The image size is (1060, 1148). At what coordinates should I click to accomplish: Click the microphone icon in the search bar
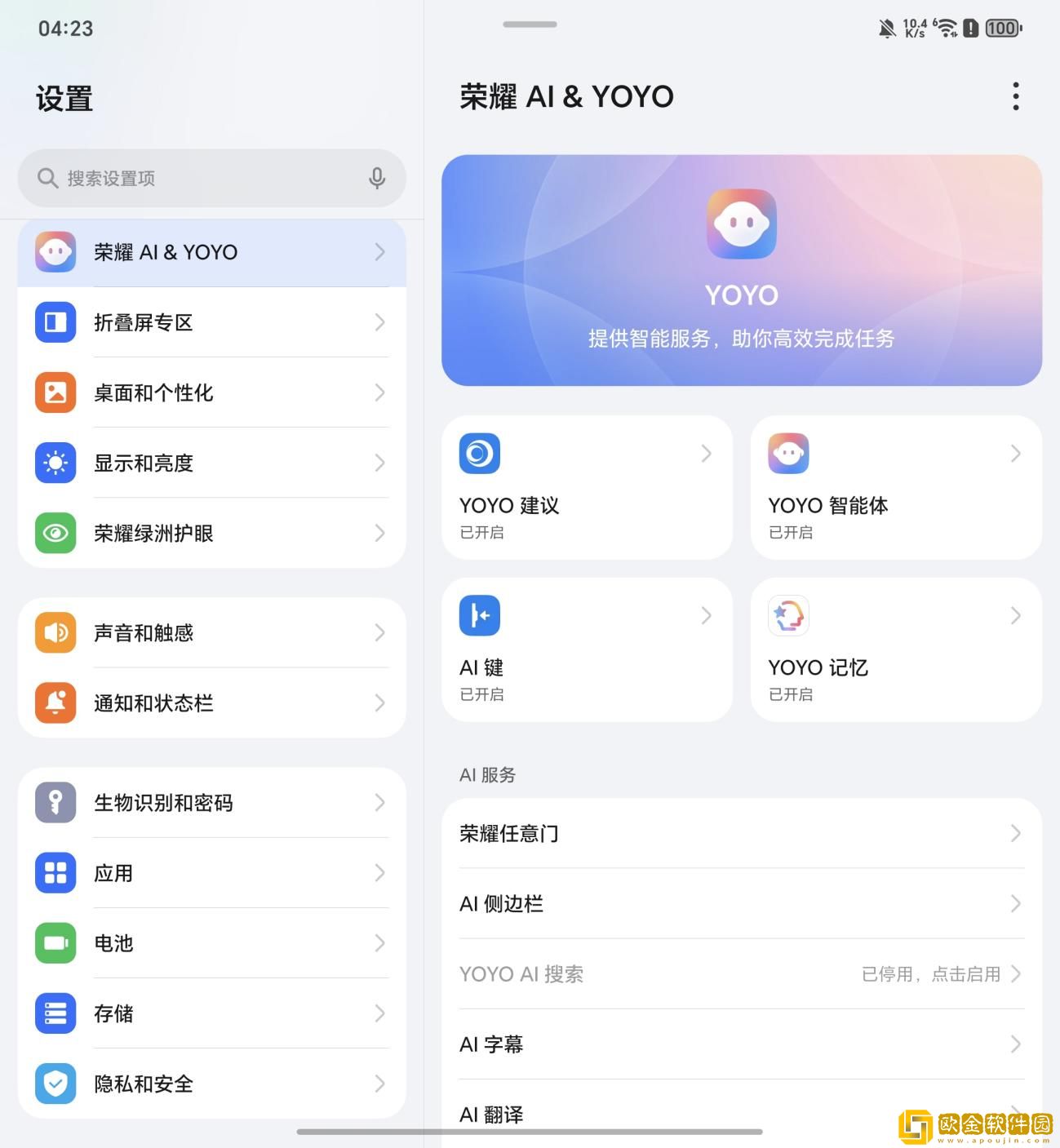[376, 179]
